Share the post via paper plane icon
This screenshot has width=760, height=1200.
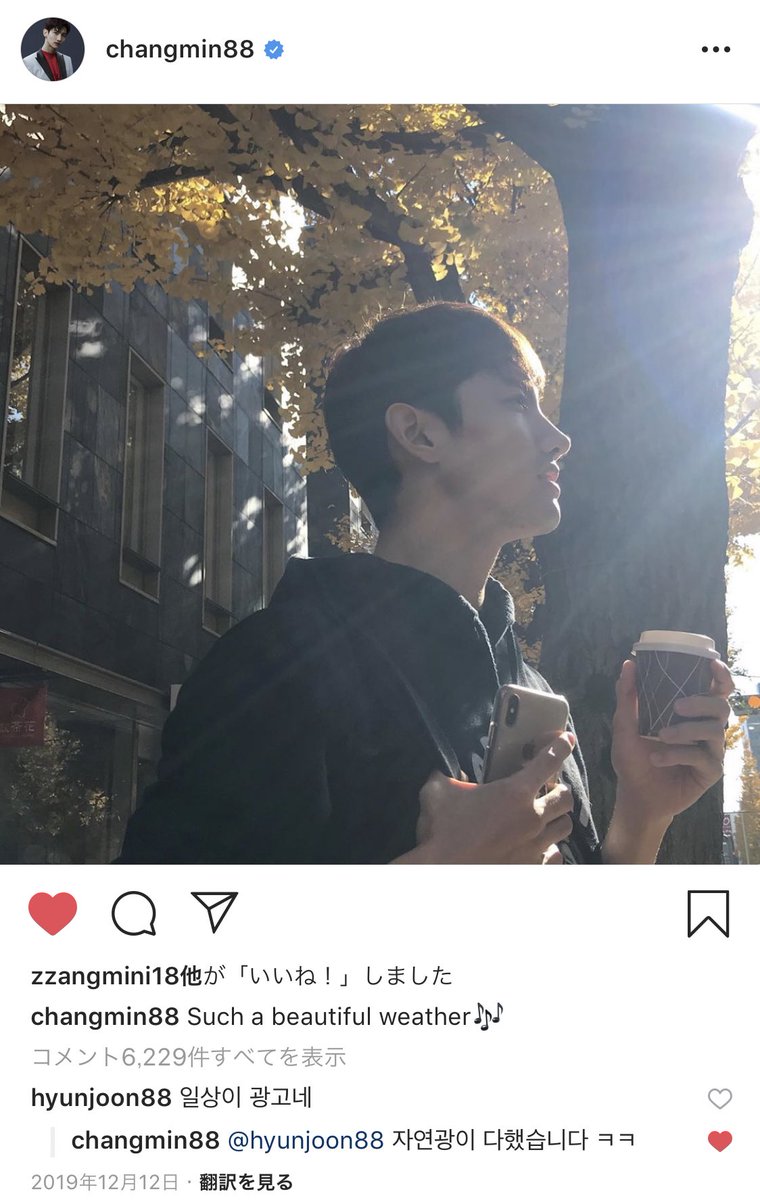(214, 912)
